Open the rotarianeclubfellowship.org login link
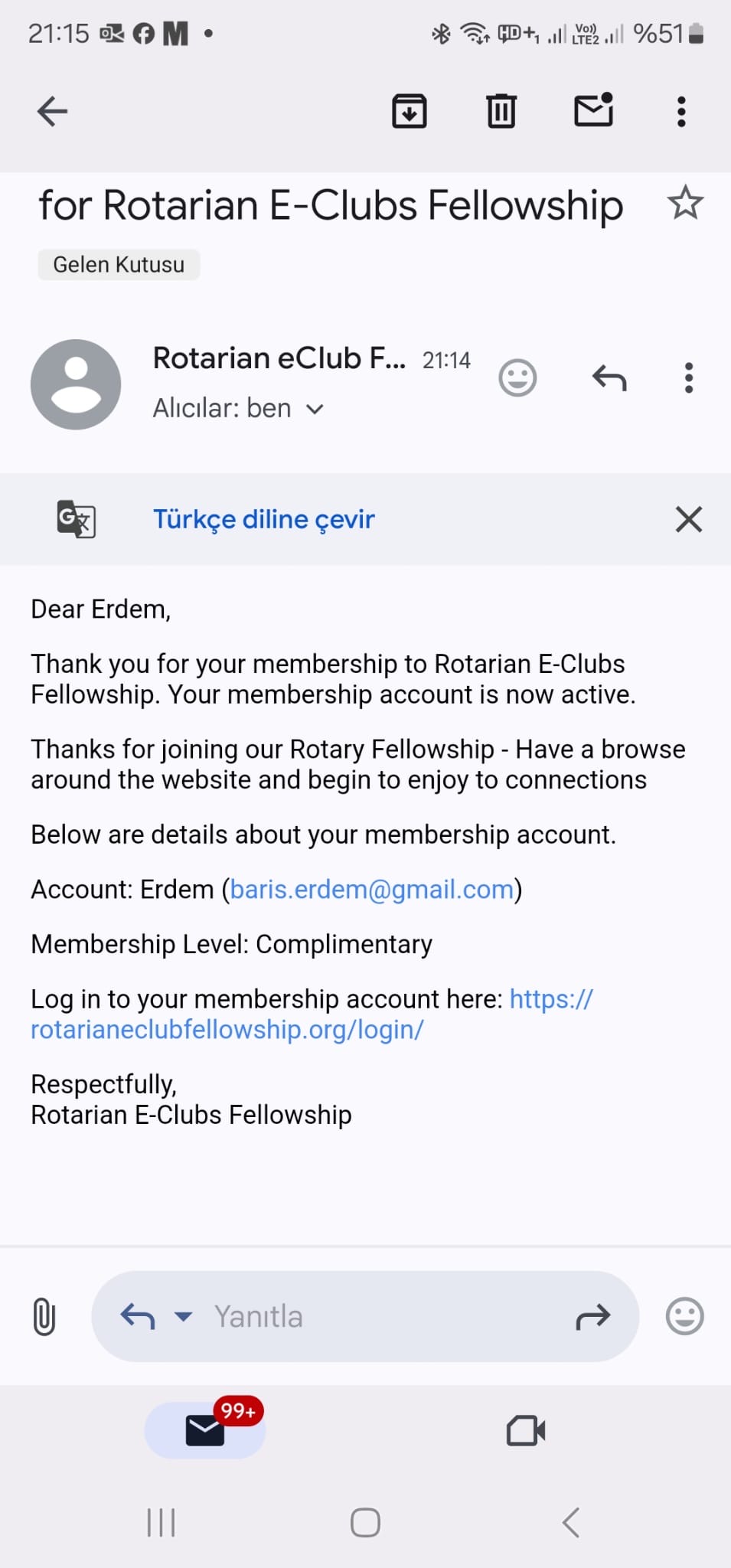The width and height of the screenshot is (731, 1568). 312,1014
